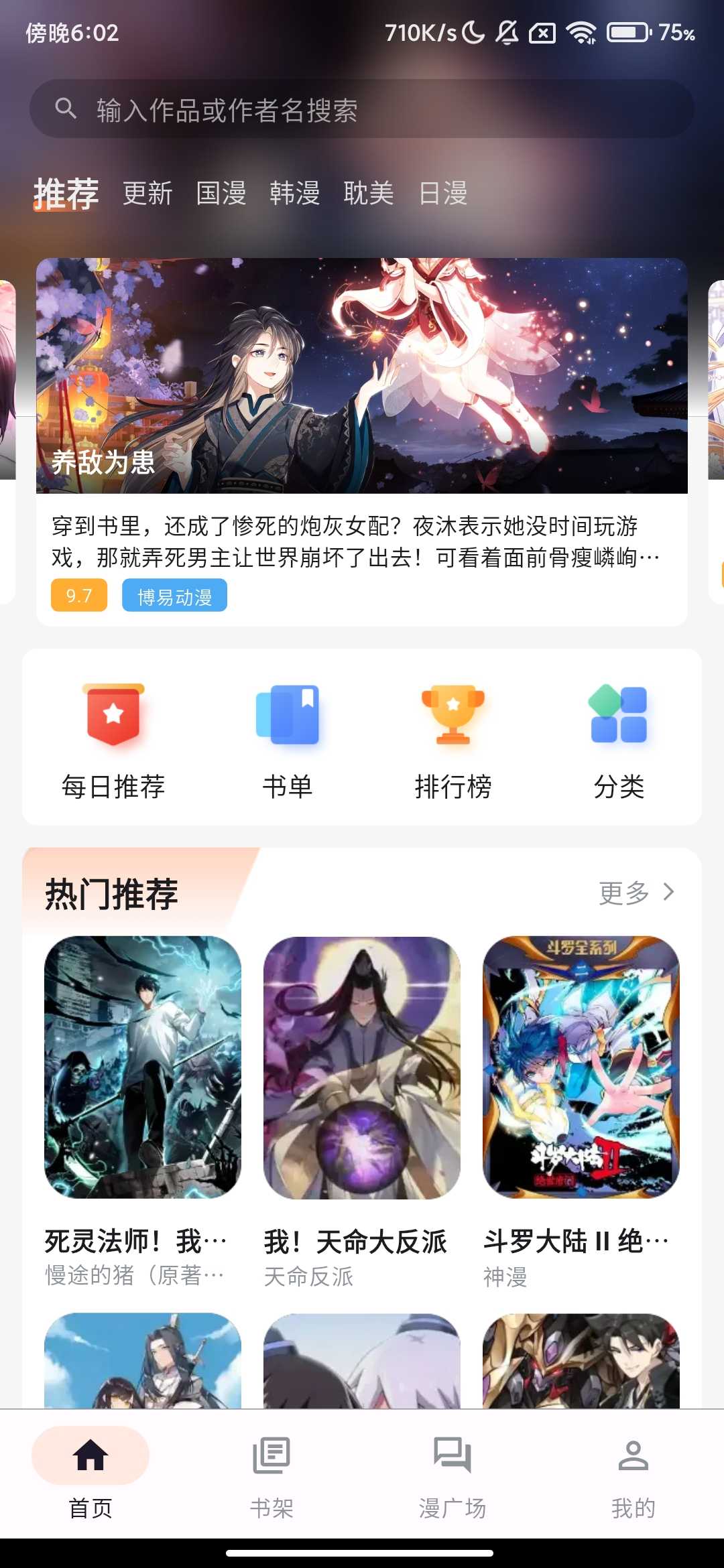
Task: Open the 养敌为患 featured banner
Action: click(x=362, y=375)
